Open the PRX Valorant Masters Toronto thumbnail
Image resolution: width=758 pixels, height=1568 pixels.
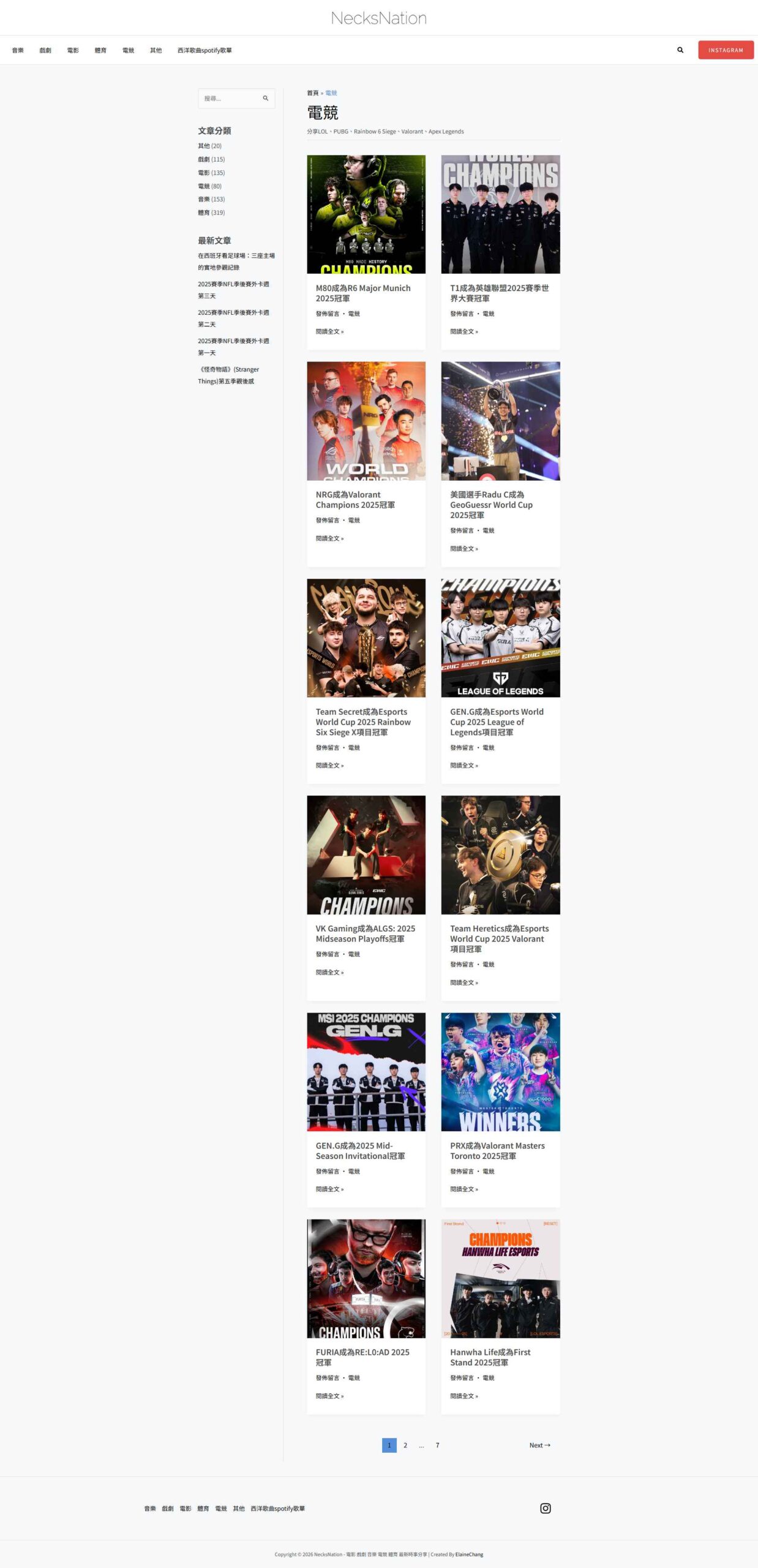[500, 1071]
